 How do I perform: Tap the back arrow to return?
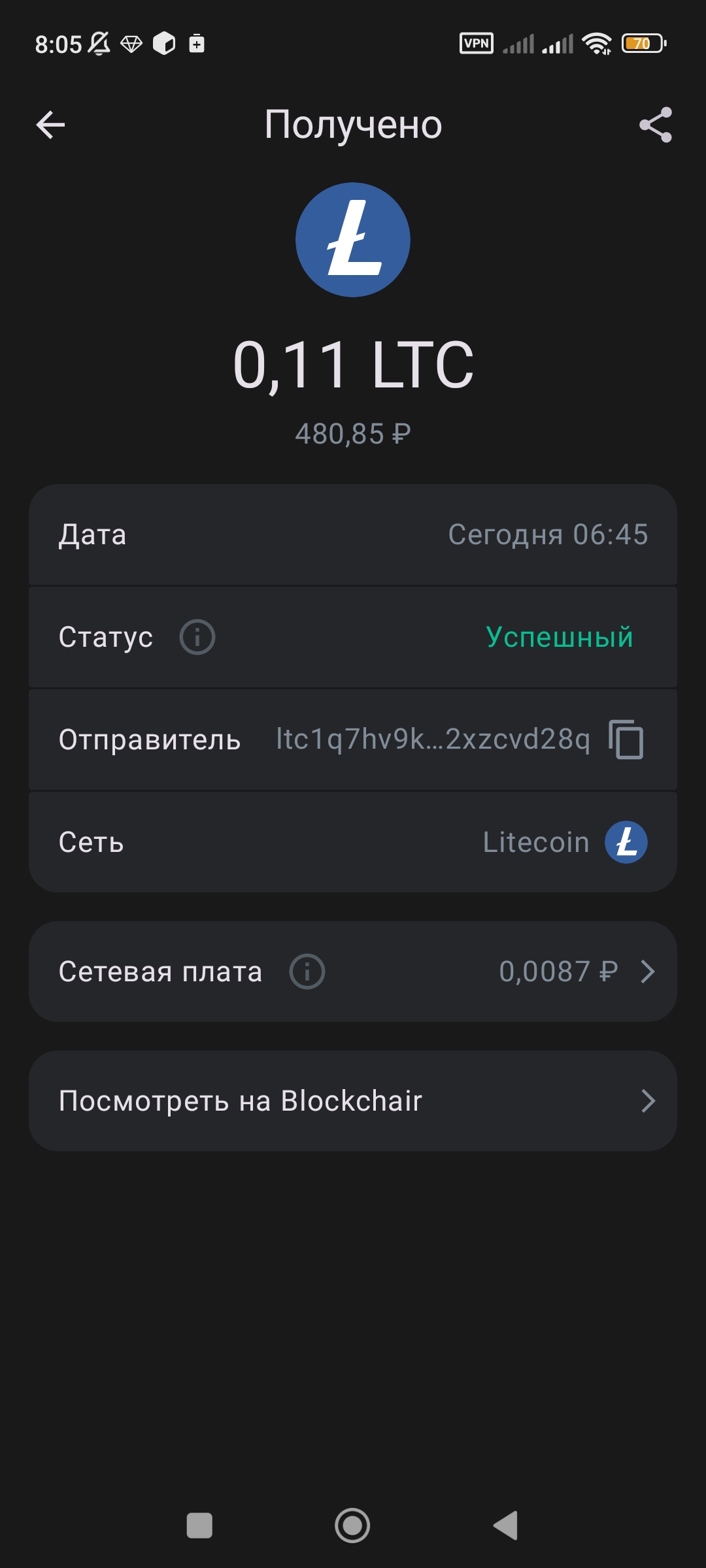coord(51,124)
